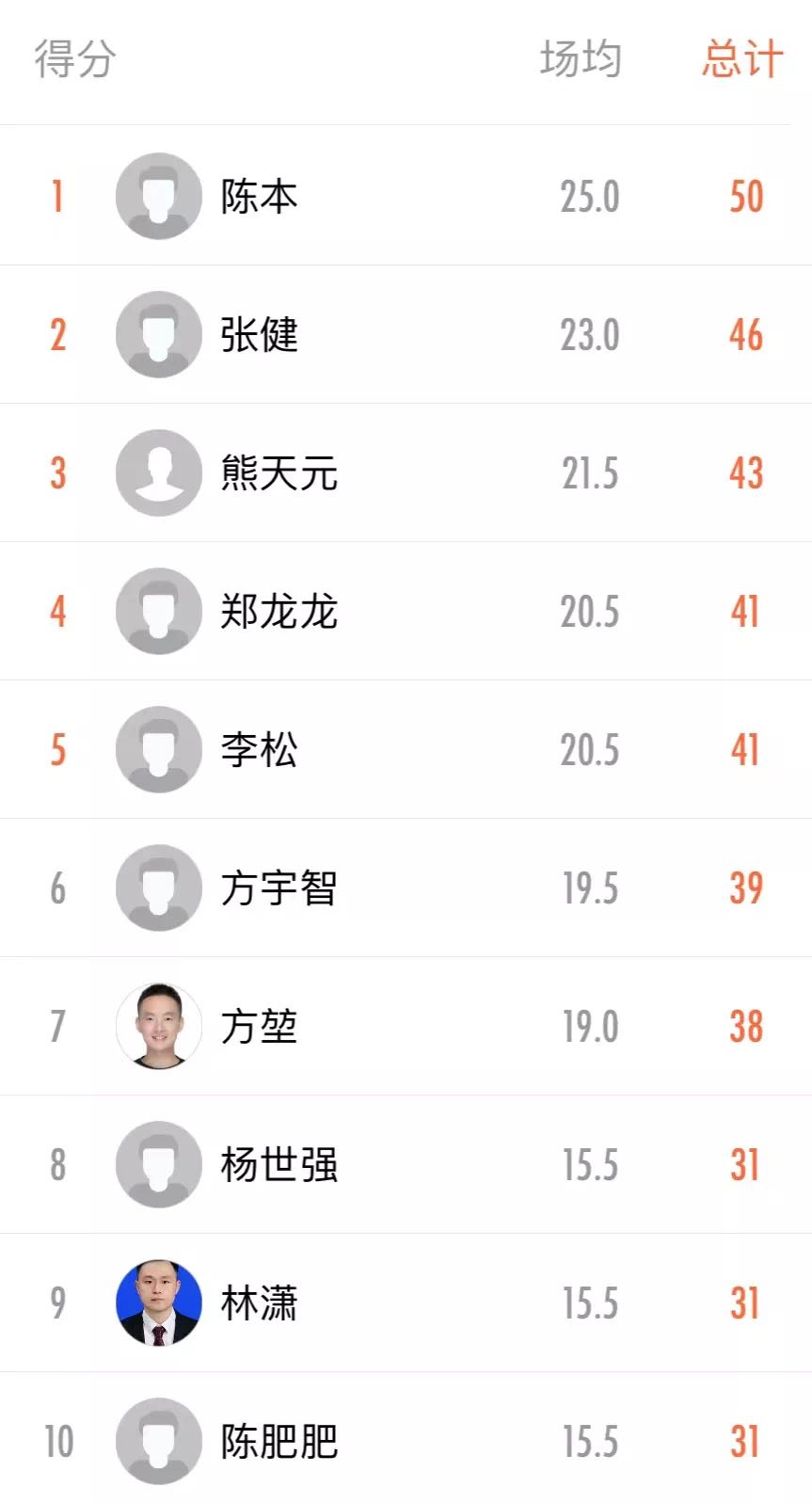Select the 总计 totals column
The height and width of the screenshot is (1503, 812).
(x=742, y=58)
